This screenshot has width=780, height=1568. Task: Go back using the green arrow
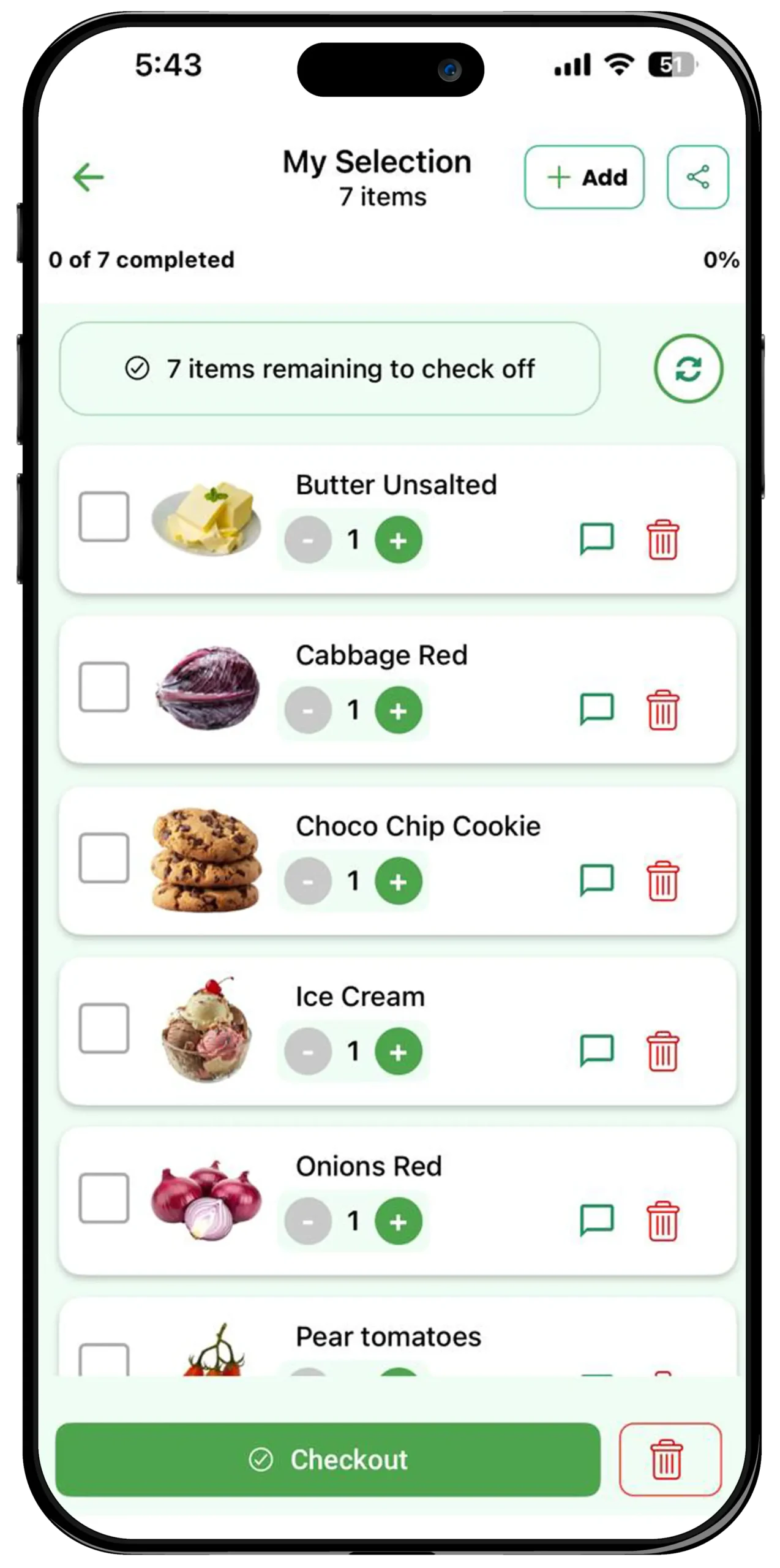[x=89, y=178]
